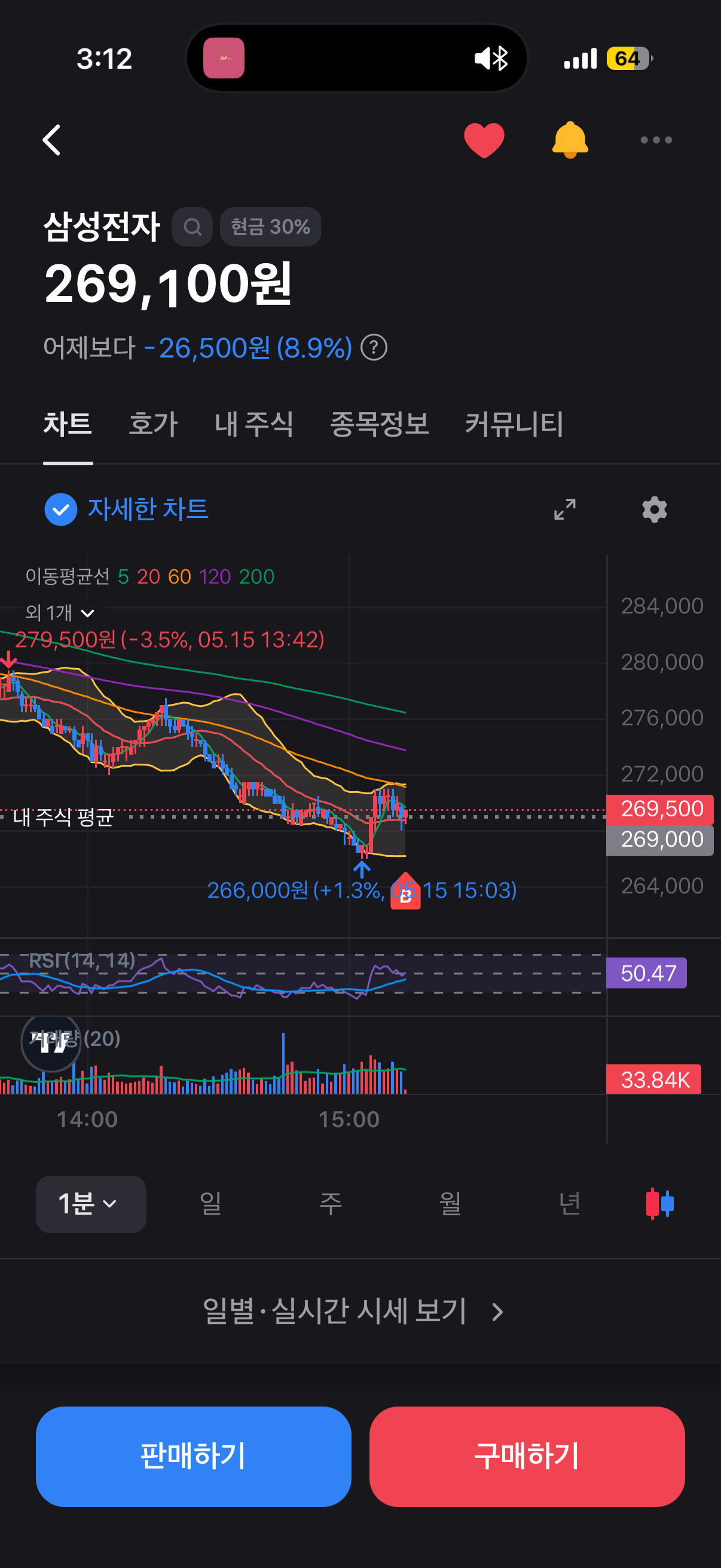The width and height of the screenshot is (721, 1568).
Task: Open the 커뮤니티 tab
Action: pyautogui.click(x=514, y=424)
